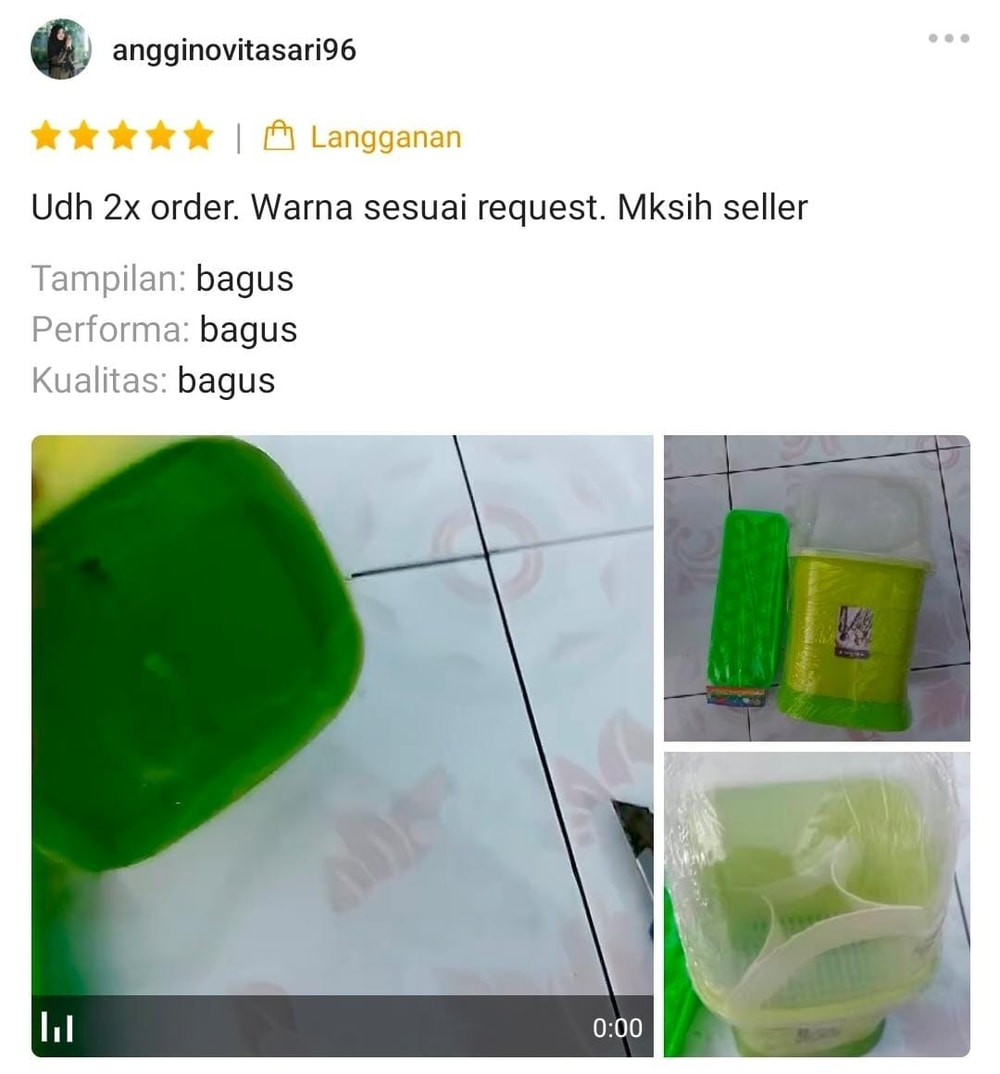Play the review video thumbnail
1000x1074 pixels.
tap(342, 745)
